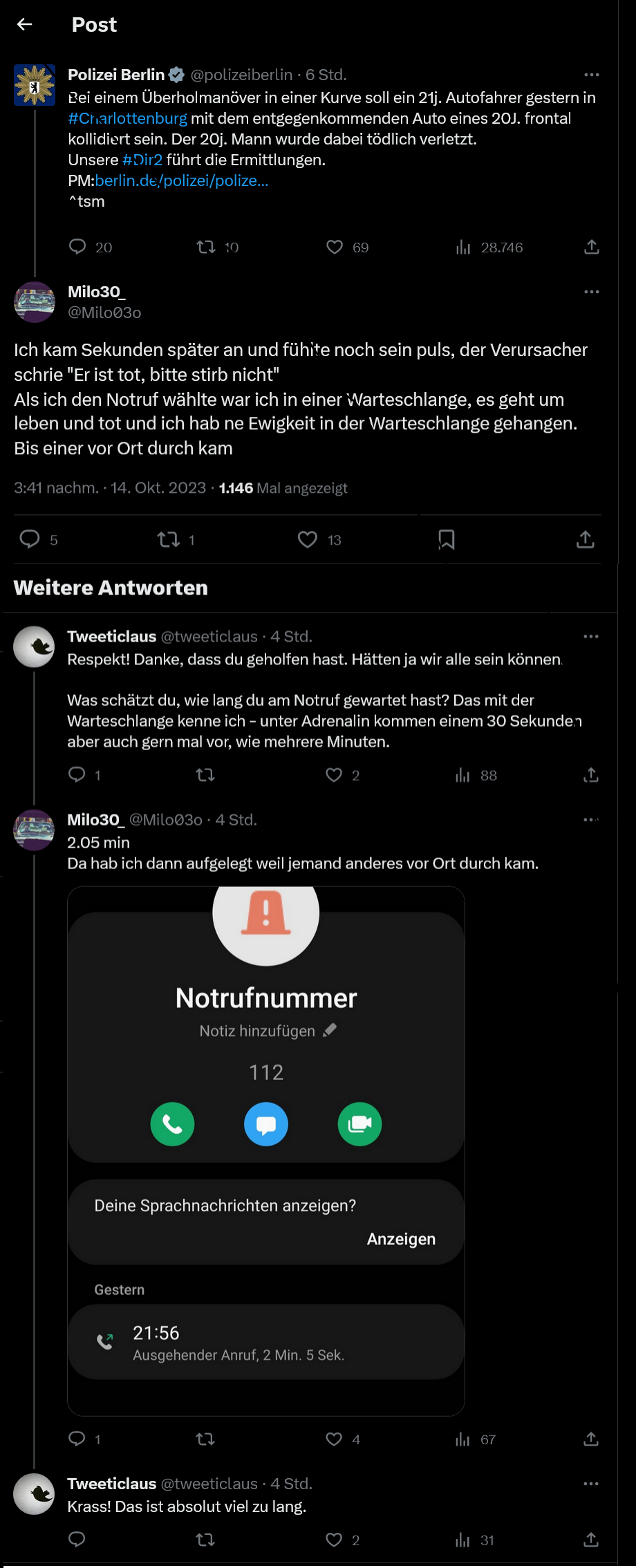The height and width of the screenshot is (1568, 636).
Task: Reply to Tweeticlaus's Krass comment
Action: coord(77,1540)
